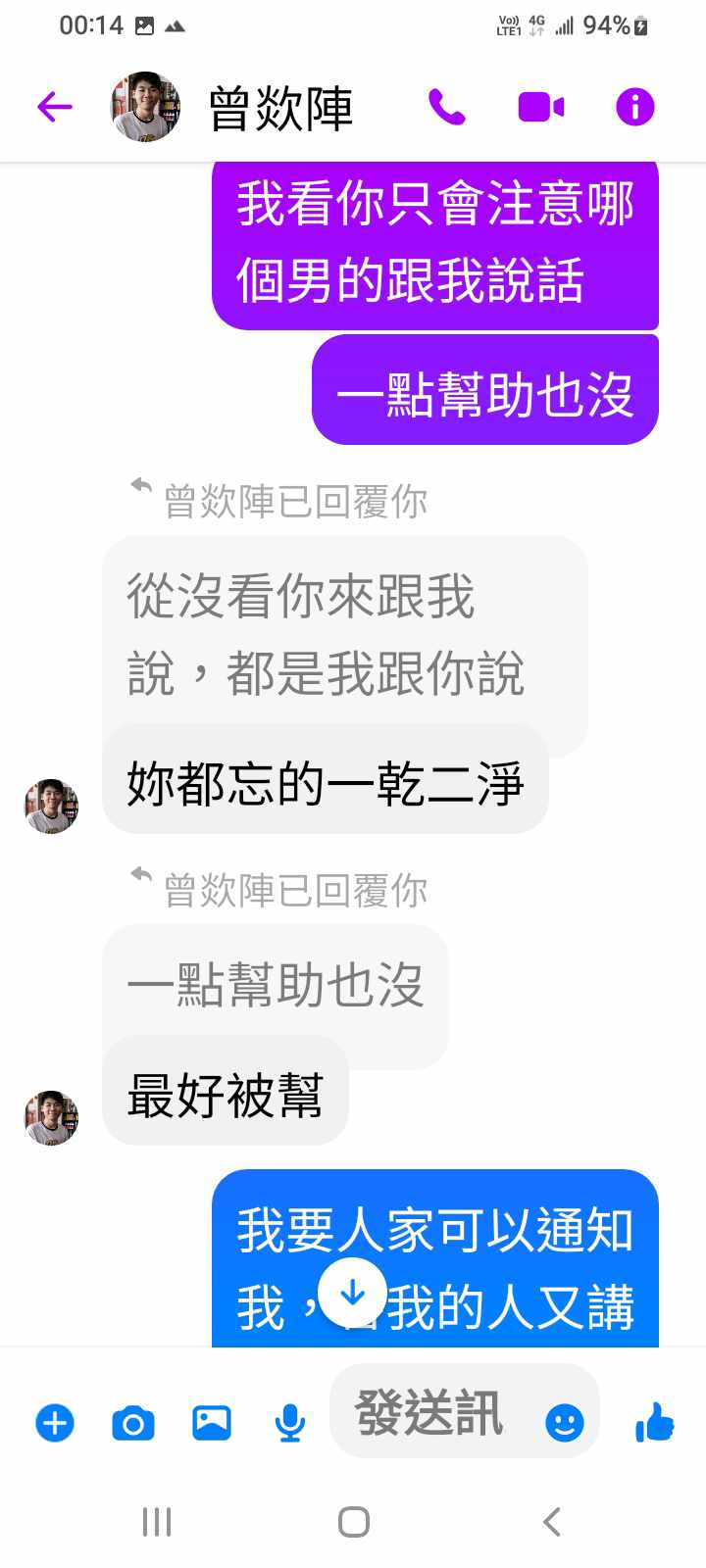Focus the 發送訊 message input field

(x=431, y=1413)
